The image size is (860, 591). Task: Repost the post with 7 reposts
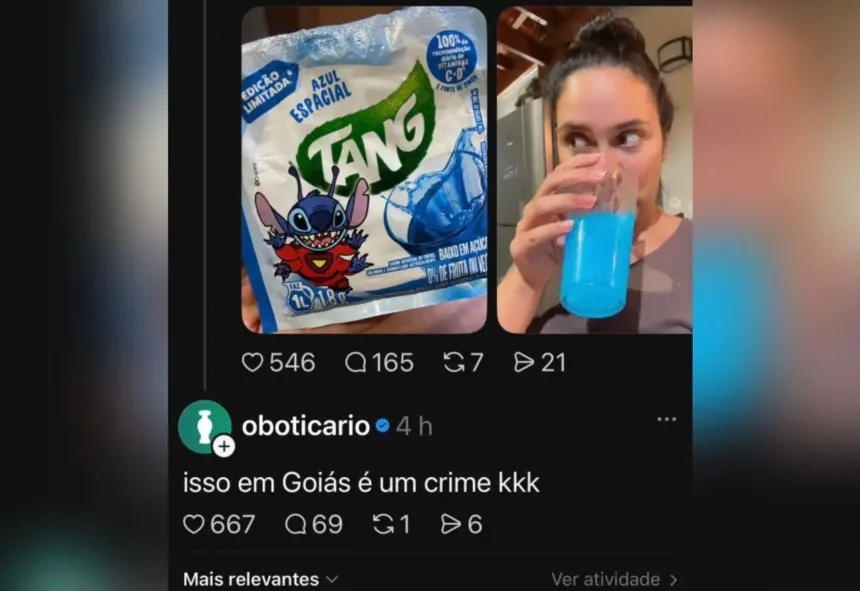[x=455, y=363]
